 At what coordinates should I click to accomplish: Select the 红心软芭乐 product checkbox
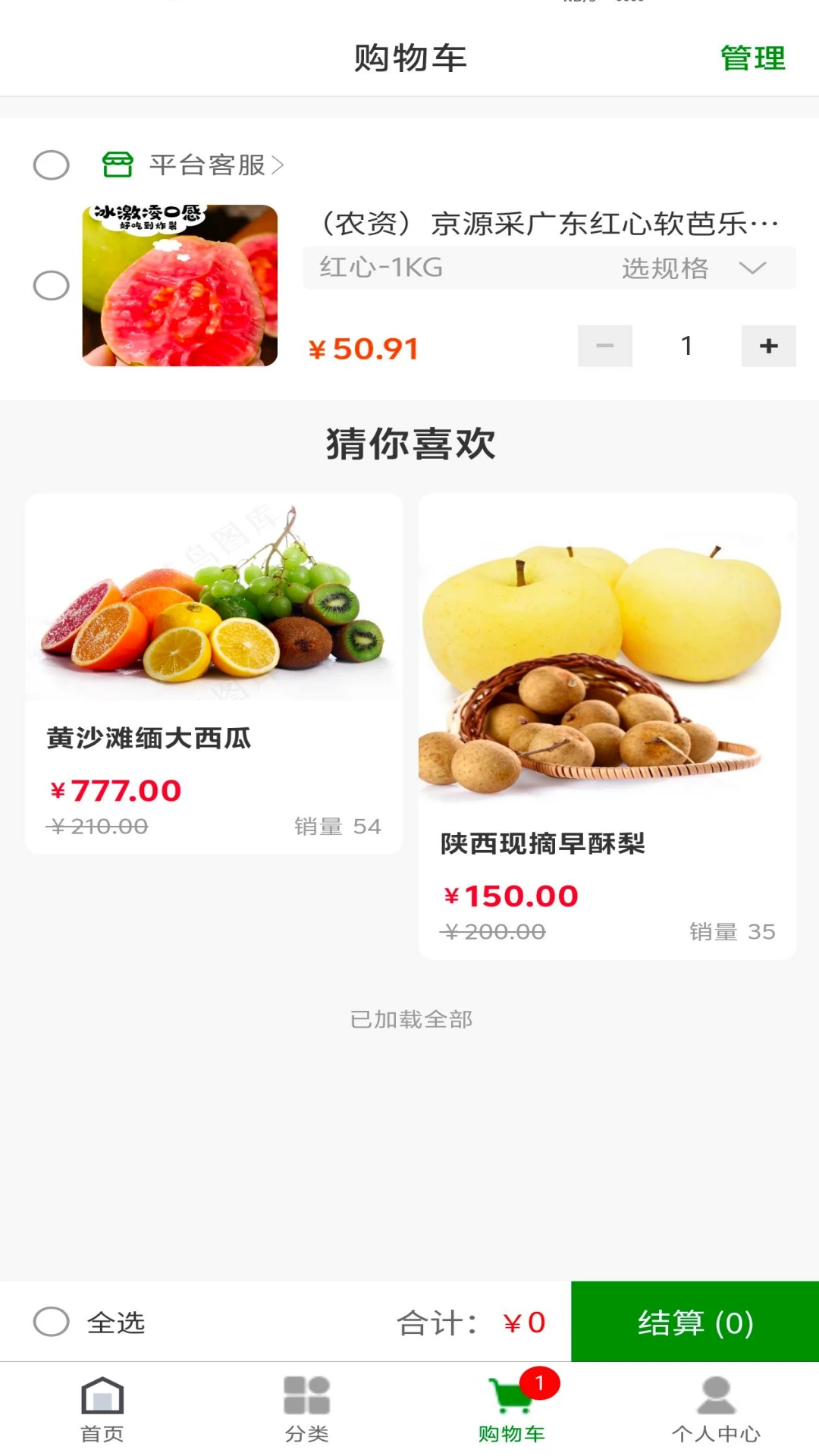click(x=50, y=286)
